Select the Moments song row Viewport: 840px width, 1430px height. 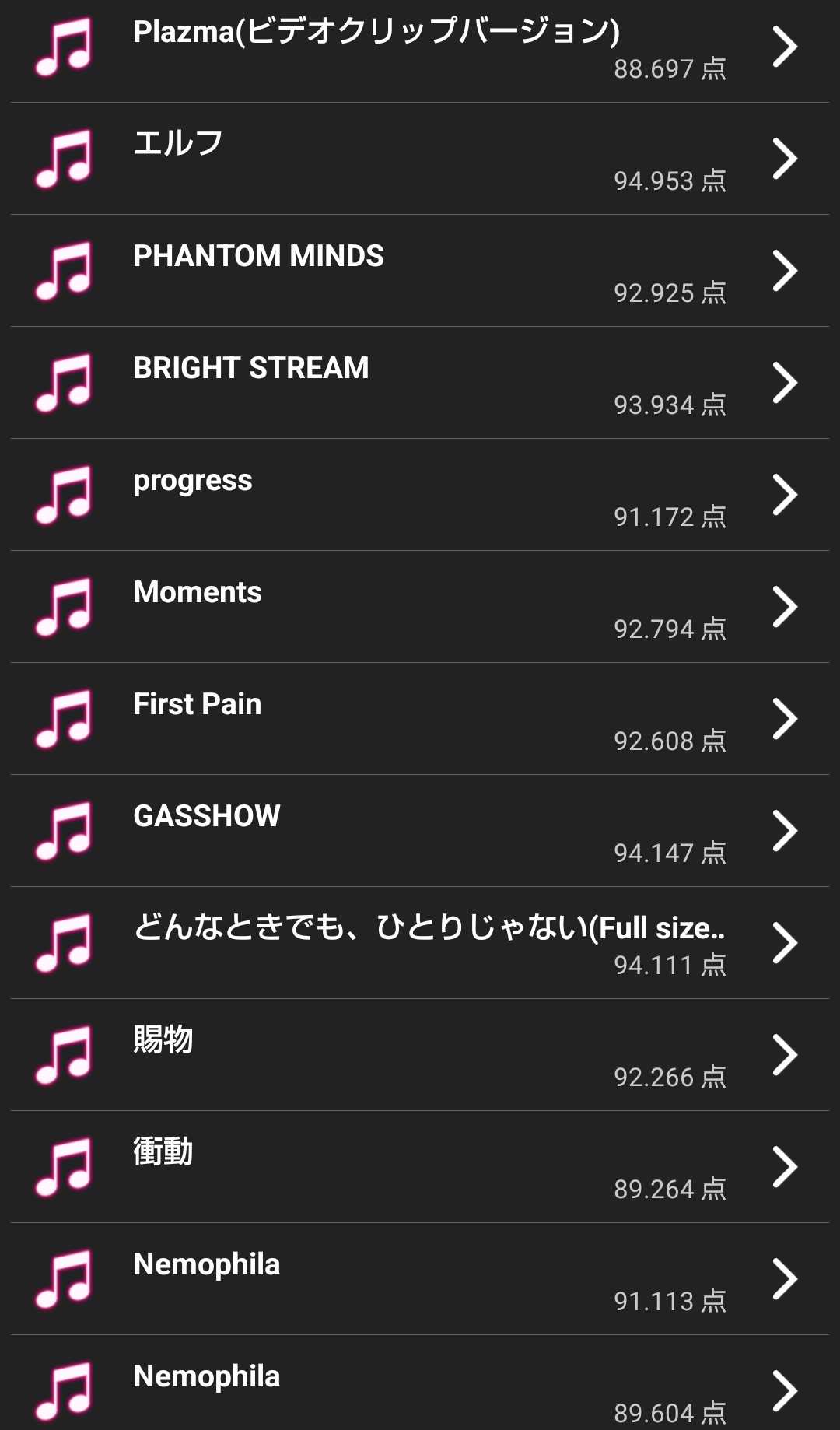pos(420,608)
